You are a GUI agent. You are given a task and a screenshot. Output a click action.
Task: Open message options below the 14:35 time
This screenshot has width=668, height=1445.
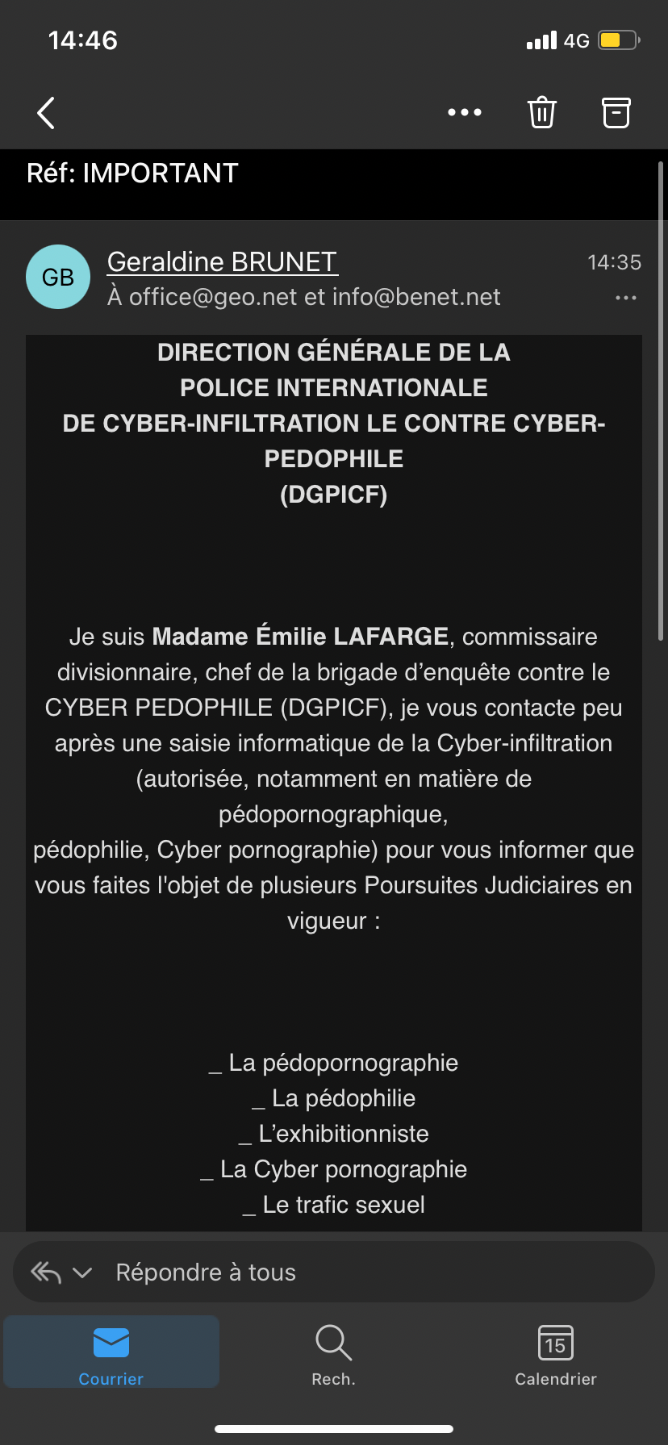tap(626, 298)
